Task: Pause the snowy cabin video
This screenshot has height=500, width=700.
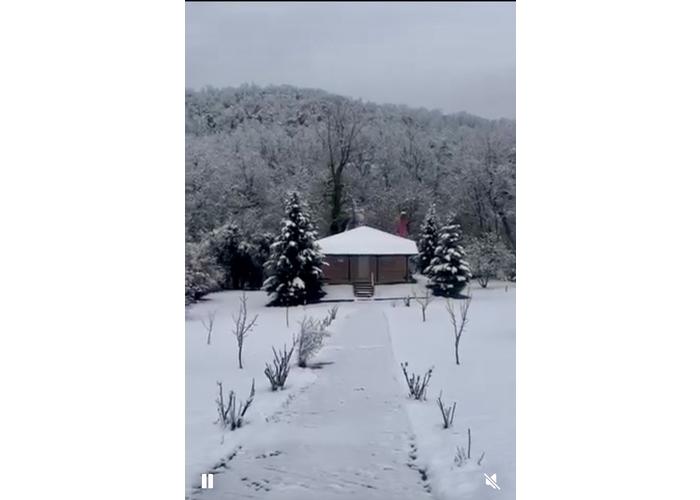Action: click(207, 481)
